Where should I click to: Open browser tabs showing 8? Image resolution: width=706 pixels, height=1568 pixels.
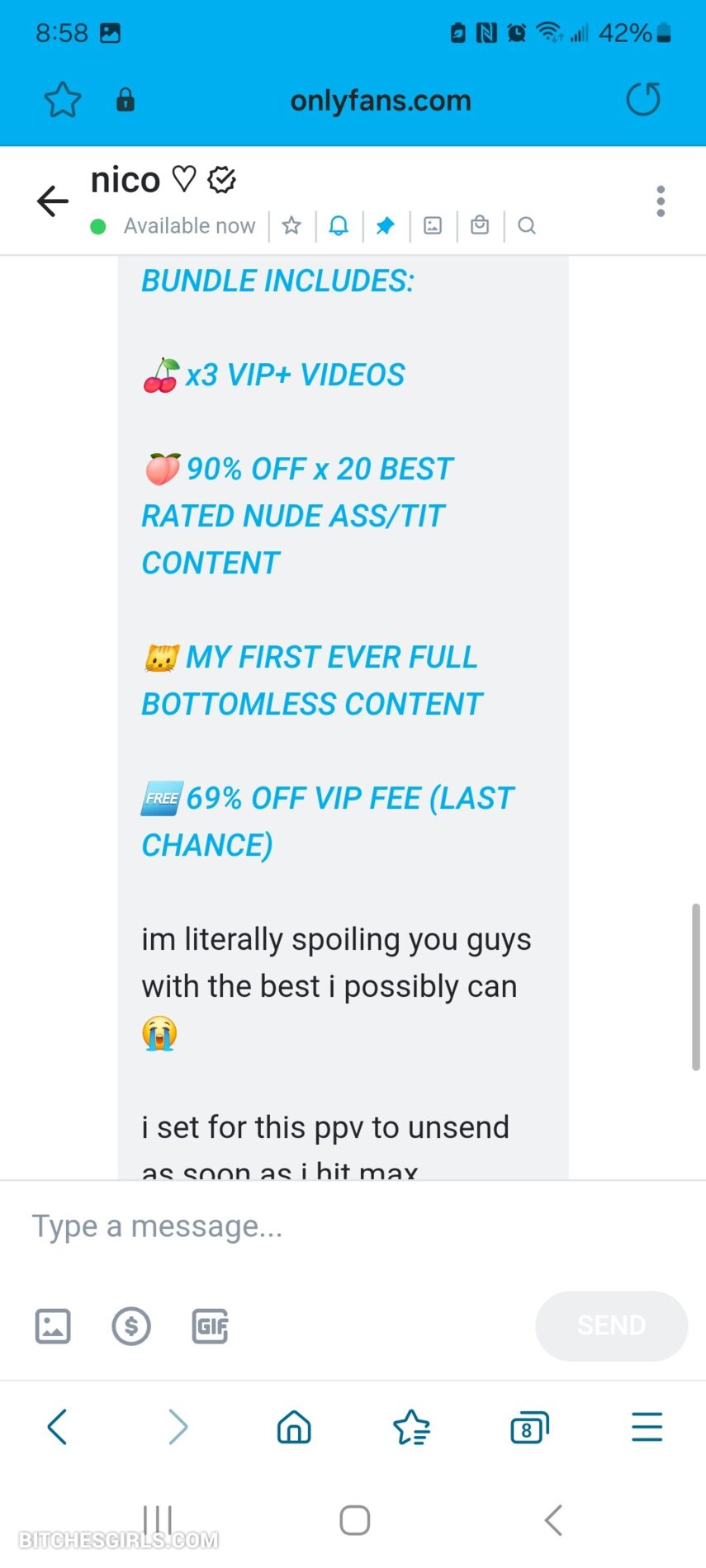(x=529, y=1427)
